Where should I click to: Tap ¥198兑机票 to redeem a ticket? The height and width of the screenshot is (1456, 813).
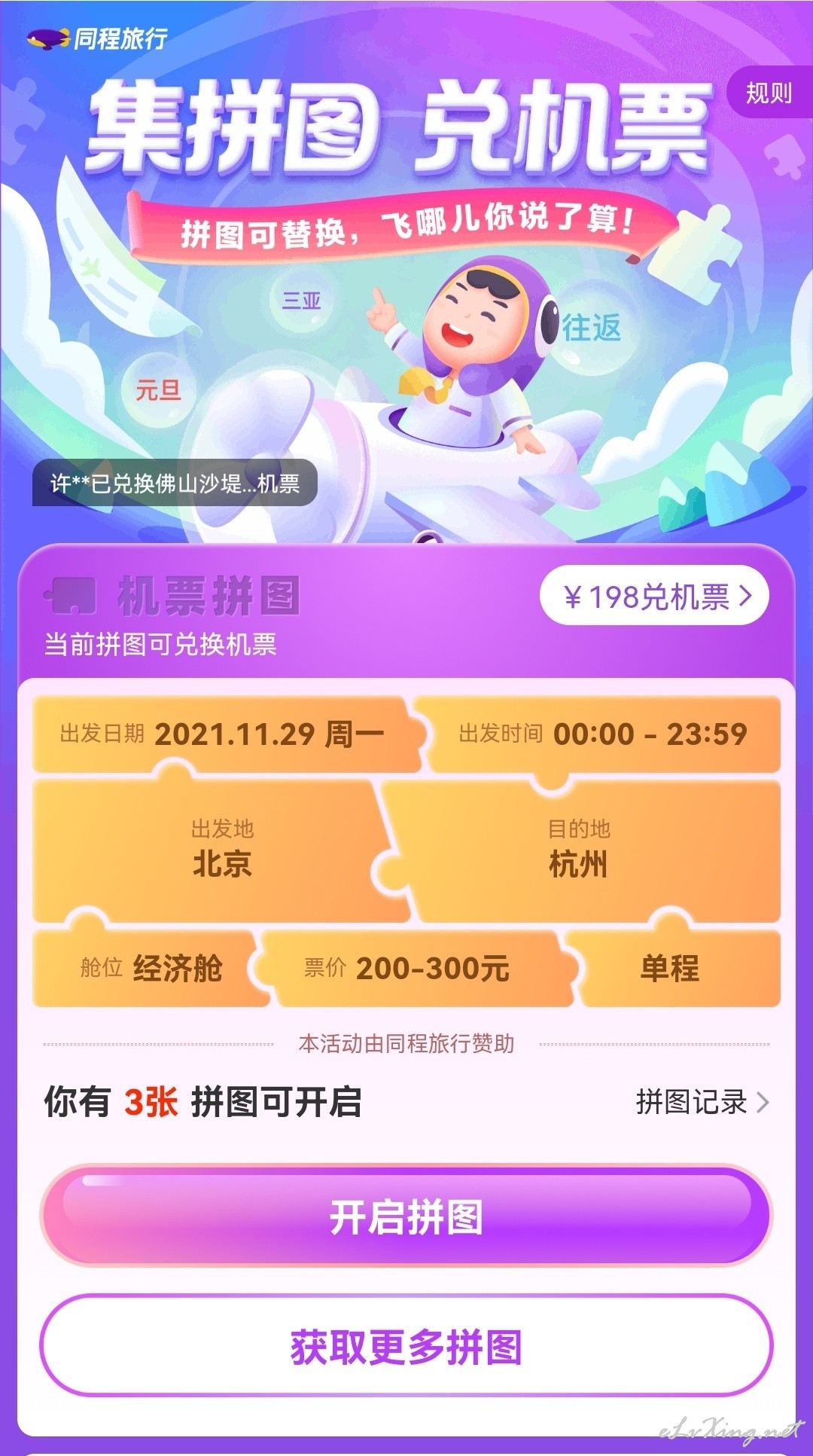(x=654, y=596)
